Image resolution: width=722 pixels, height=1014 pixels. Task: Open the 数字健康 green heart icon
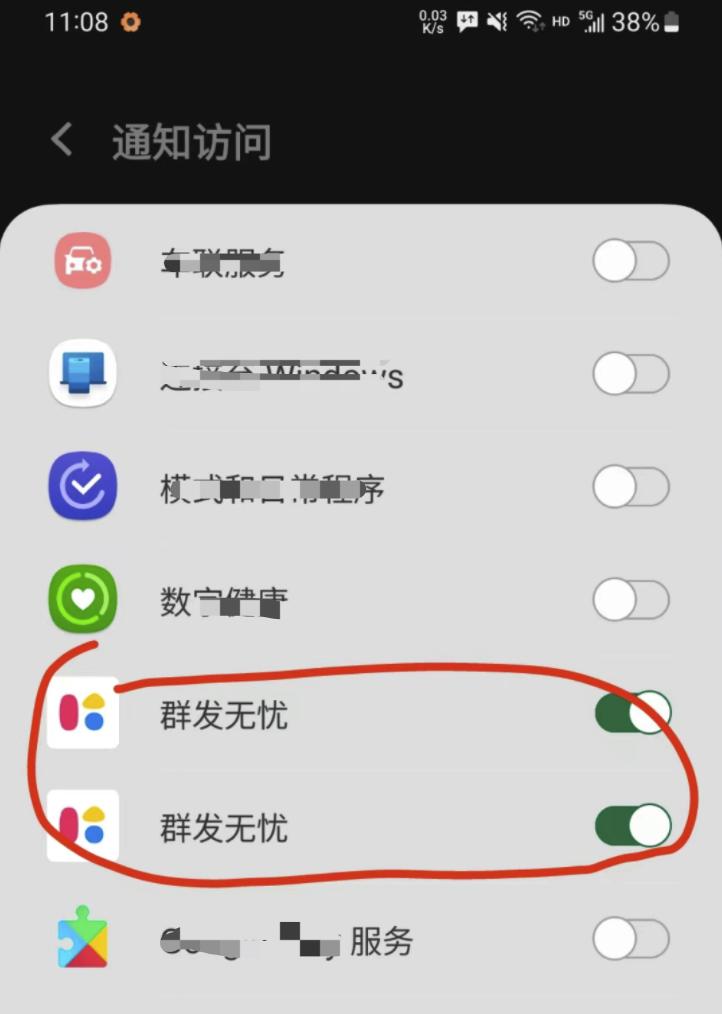click(x=82, y=600)
